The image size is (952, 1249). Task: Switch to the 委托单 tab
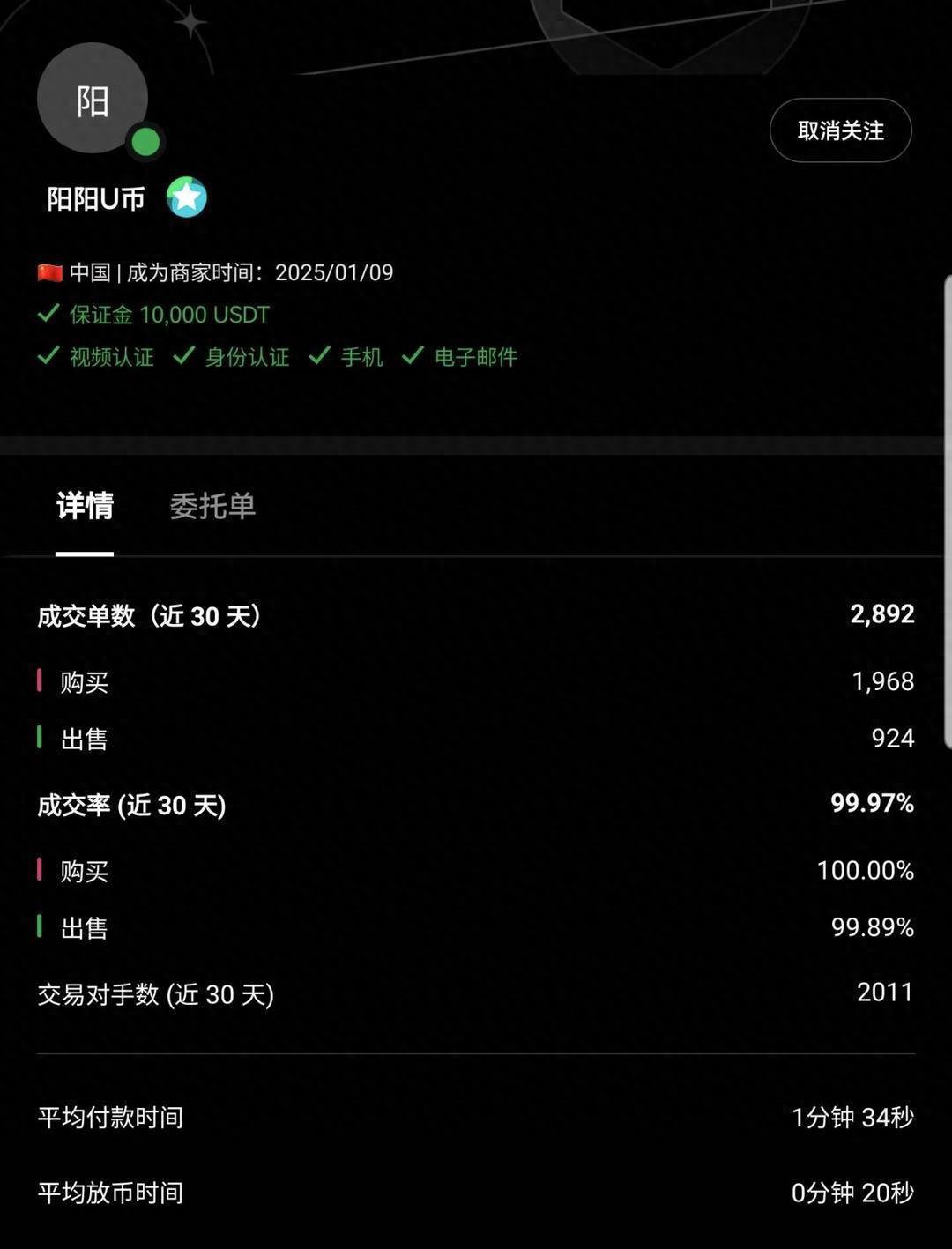tap(212, 506)
